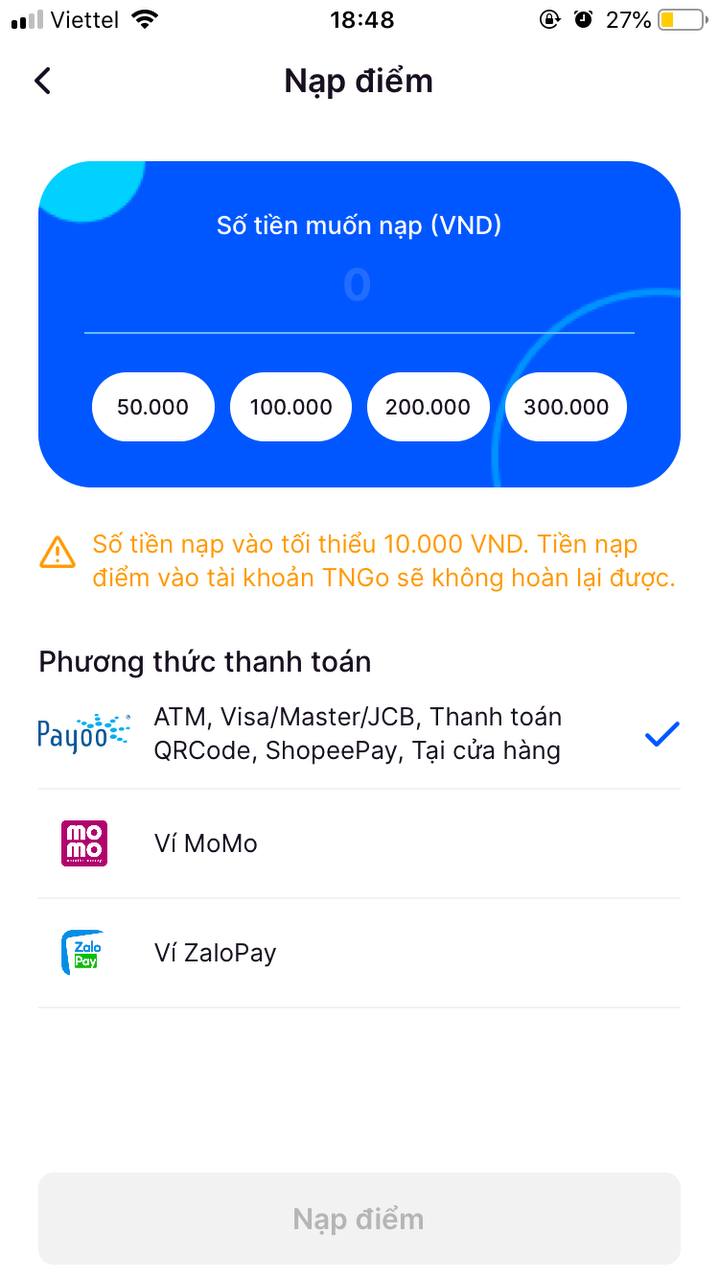Choose the 100.000 amount chip

click(x=291, y=407)
